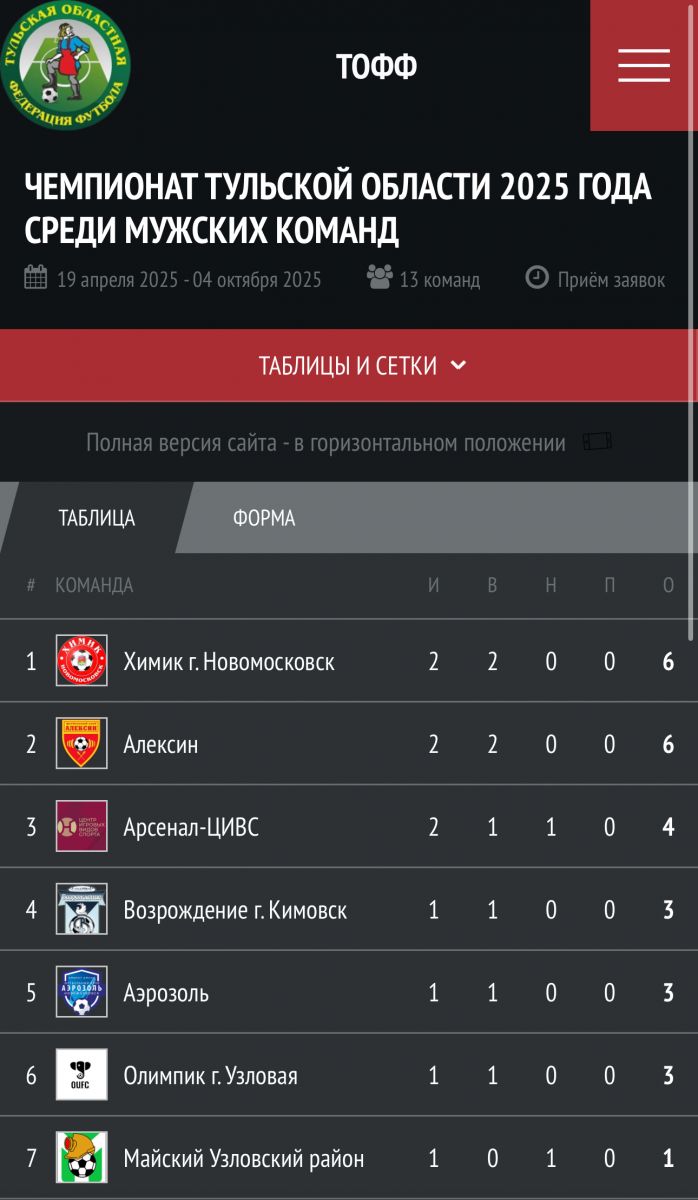Open the Алексин team page
The image size is (698, 1200).
point(160,745)
